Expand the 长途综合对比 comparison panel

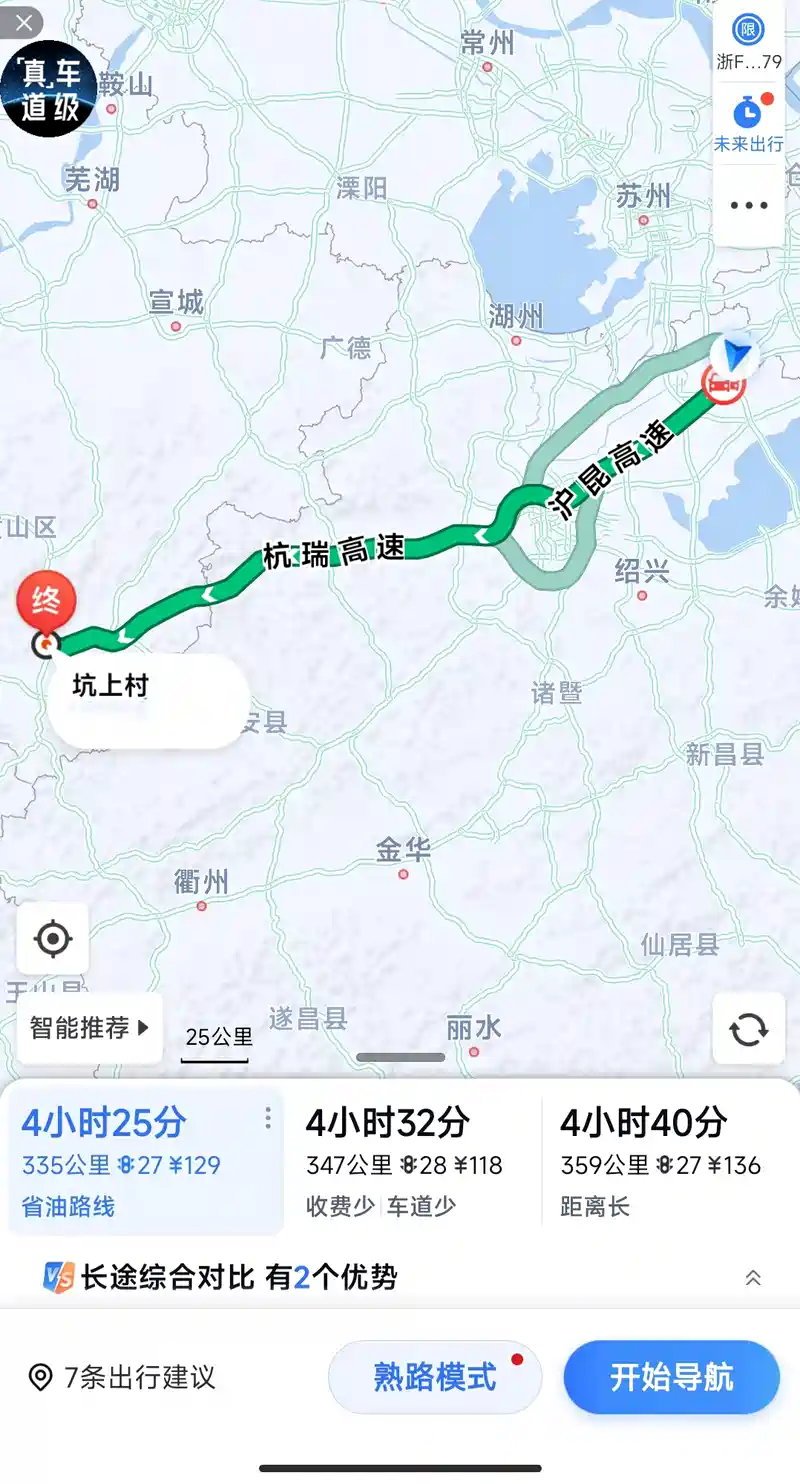[753, 1277]
